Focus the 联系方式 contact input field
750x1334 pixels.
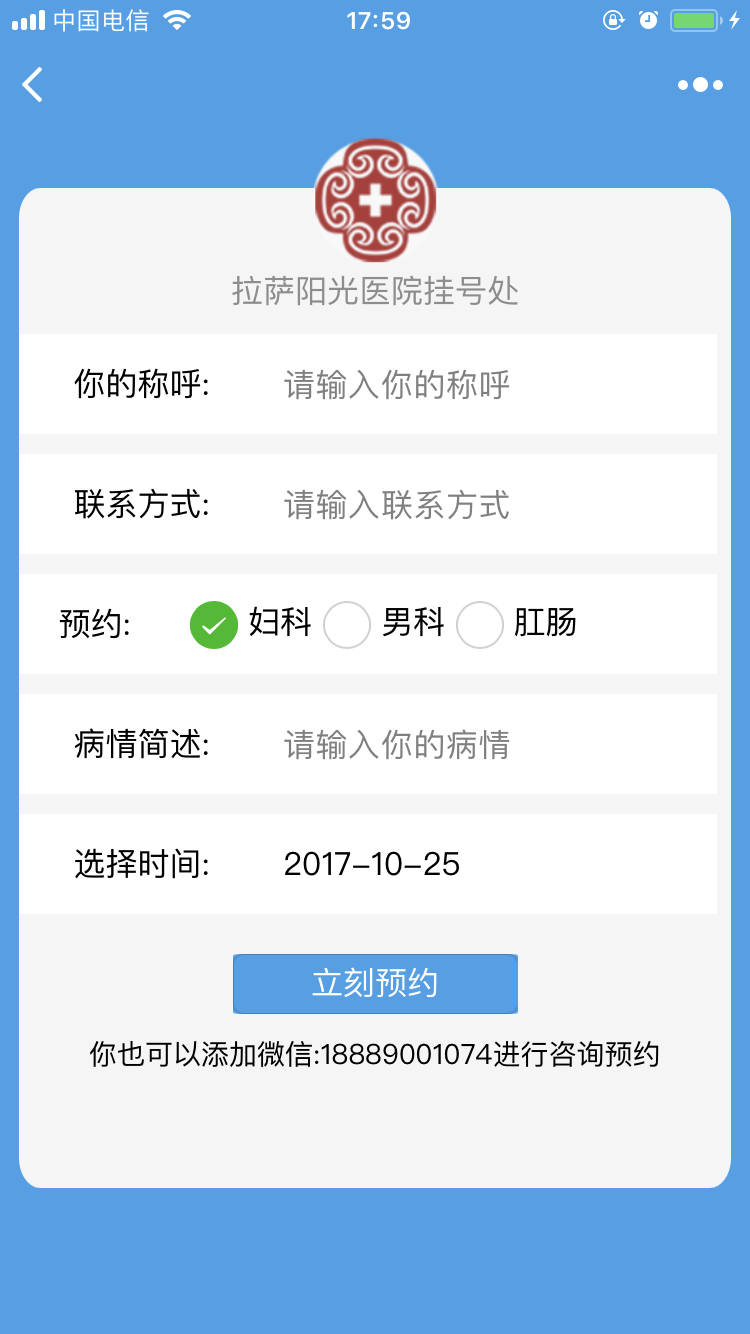[490, 504]
